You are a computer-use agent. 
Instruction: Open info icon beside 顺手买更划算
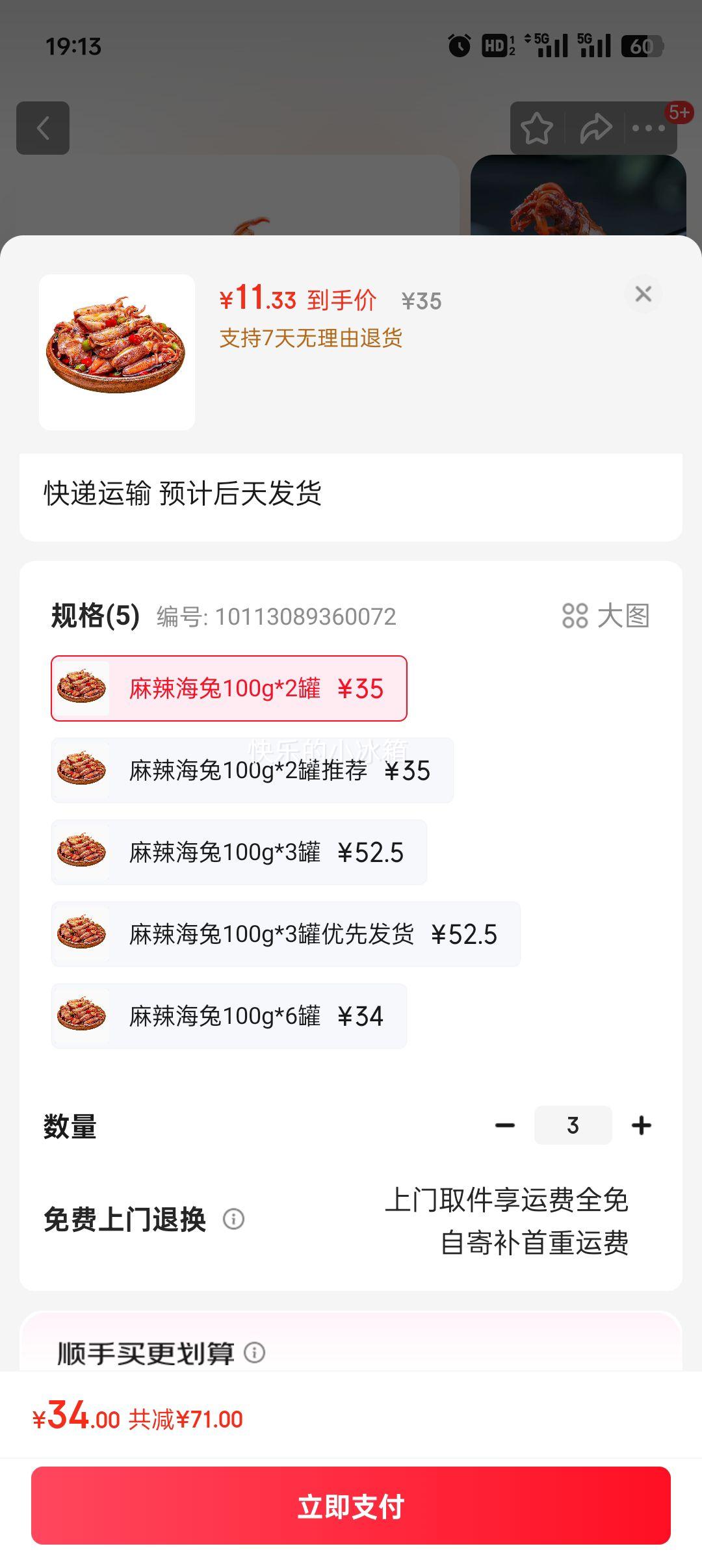(x=254, y=1353)
